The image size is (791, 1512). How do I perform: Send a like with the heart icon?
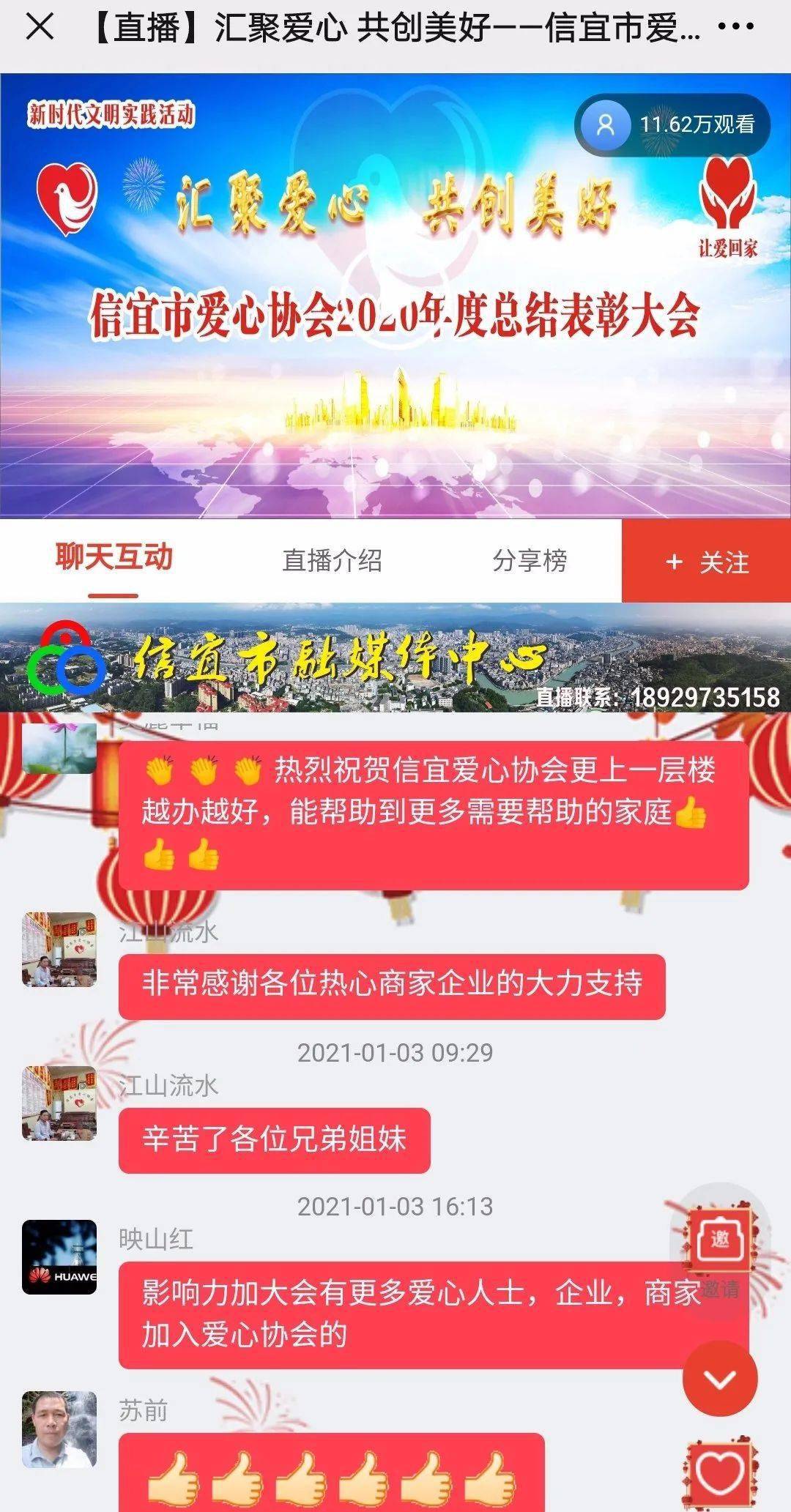(720, 1472)
